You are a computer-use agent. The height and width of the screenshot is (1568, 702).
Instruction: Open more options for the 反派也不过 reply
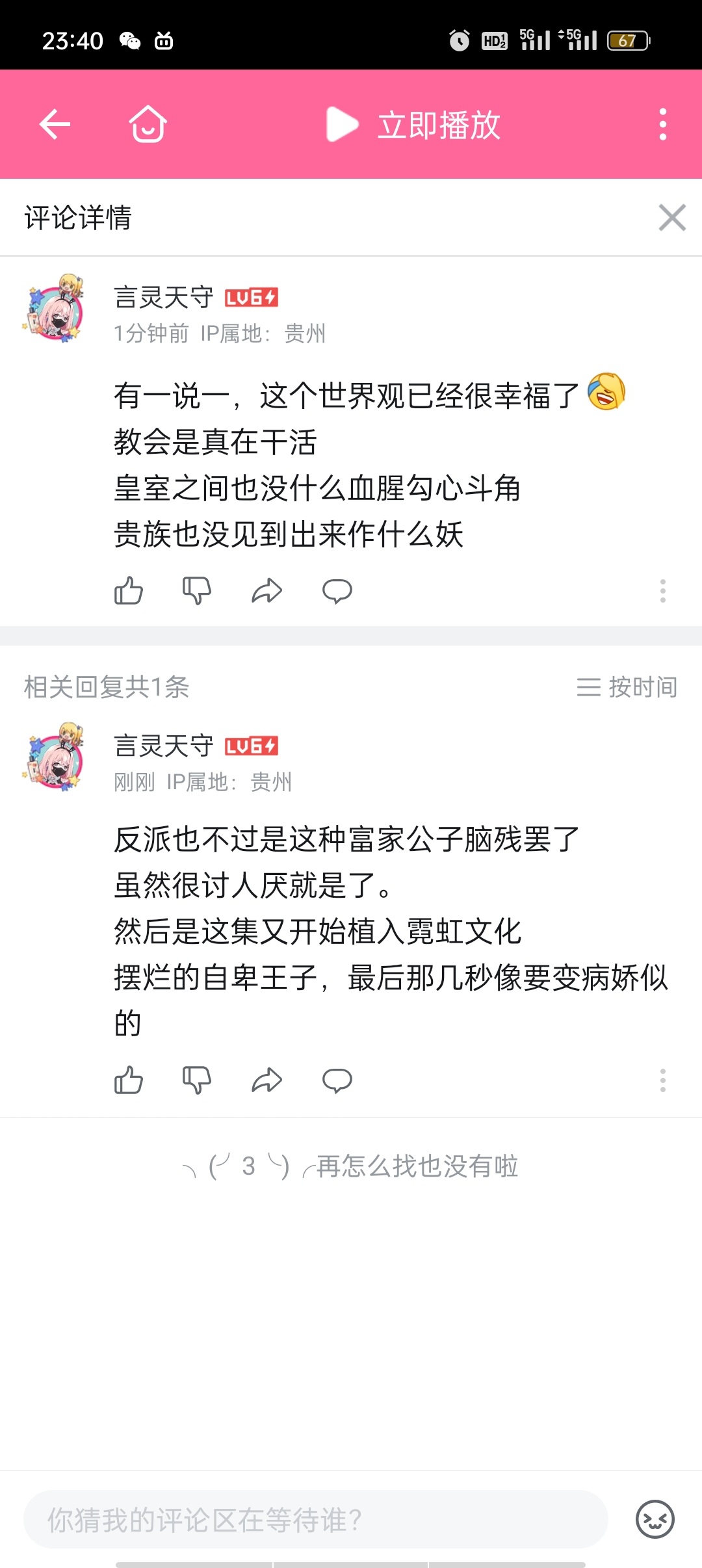tap(662, 1080)
